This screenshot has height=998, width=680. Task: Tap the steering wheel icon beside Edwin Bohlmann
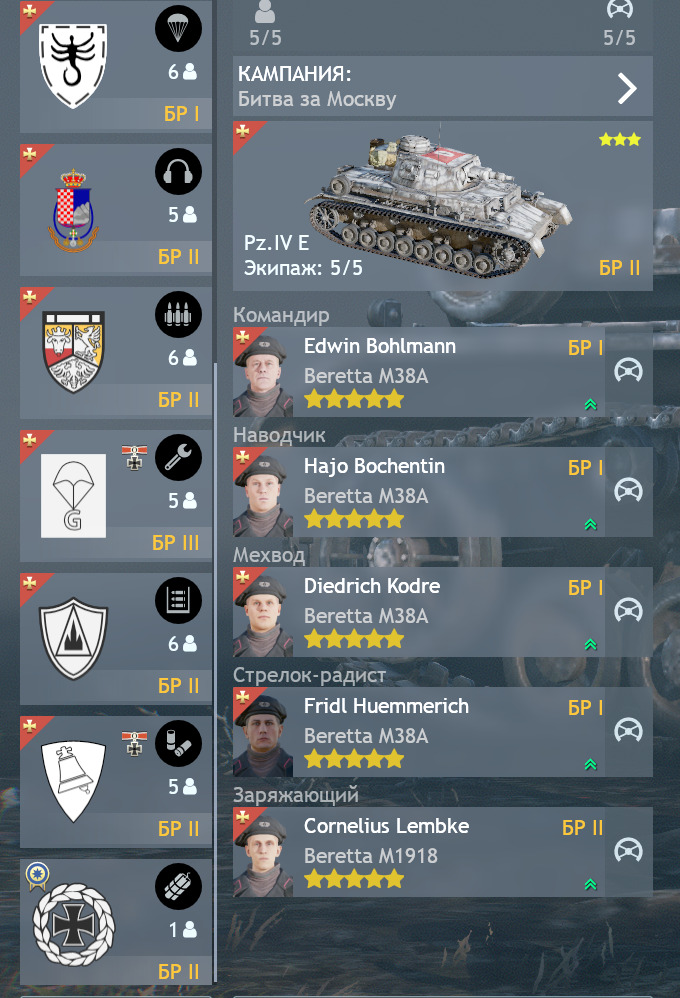click(x=628, y=371)
